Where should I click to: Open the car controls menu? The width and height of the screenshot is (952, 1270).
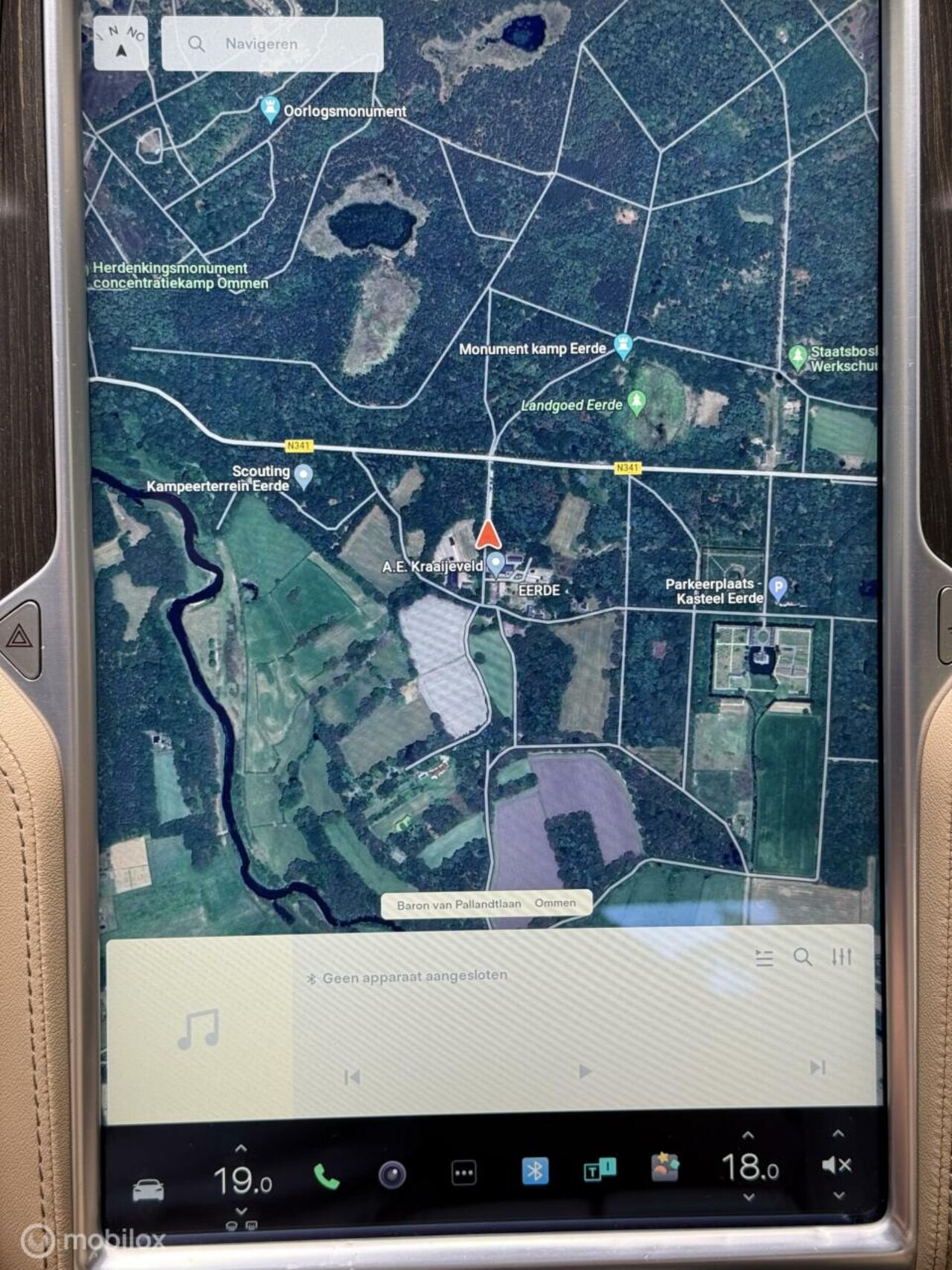click(x=148, y=1190)
